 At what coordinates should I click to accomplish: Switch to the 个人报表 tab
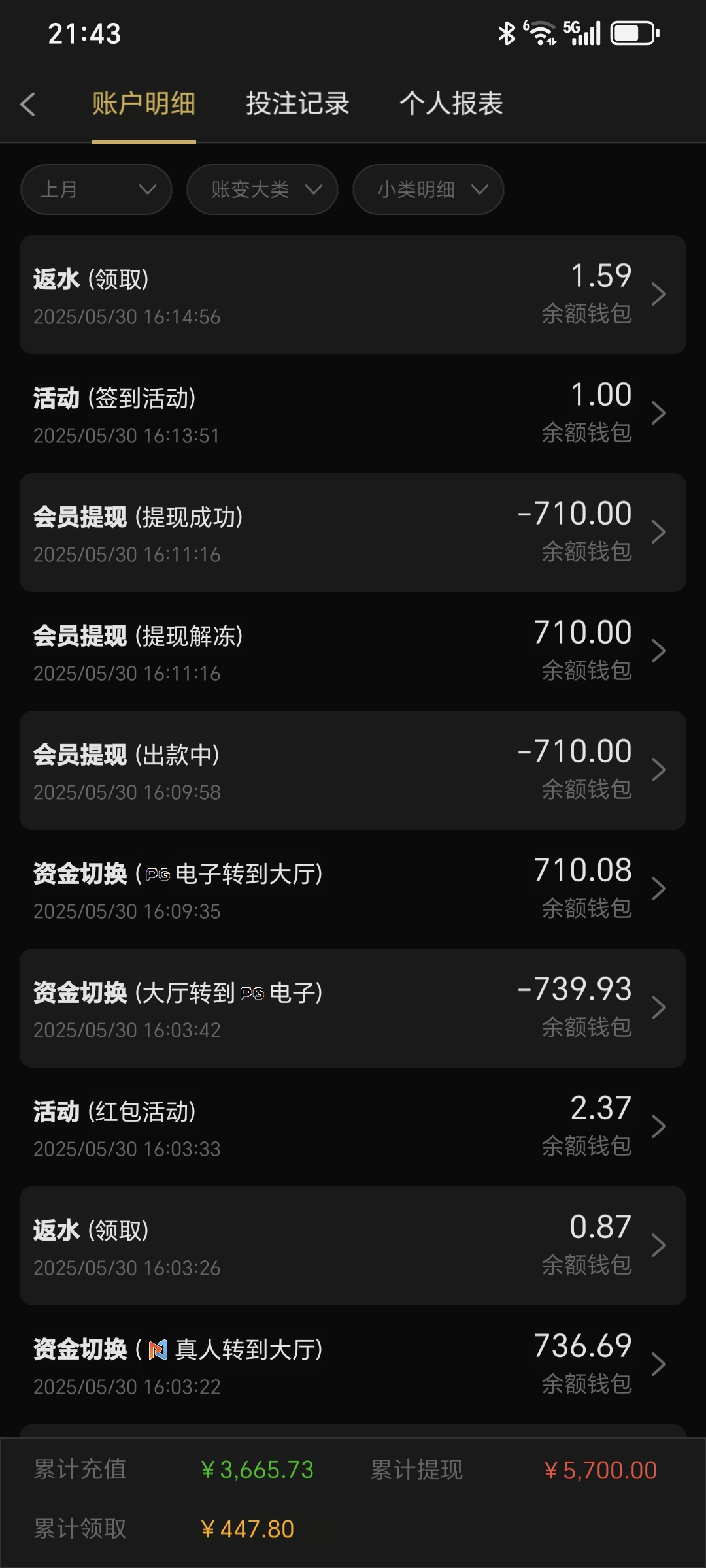tap(451, 104)
